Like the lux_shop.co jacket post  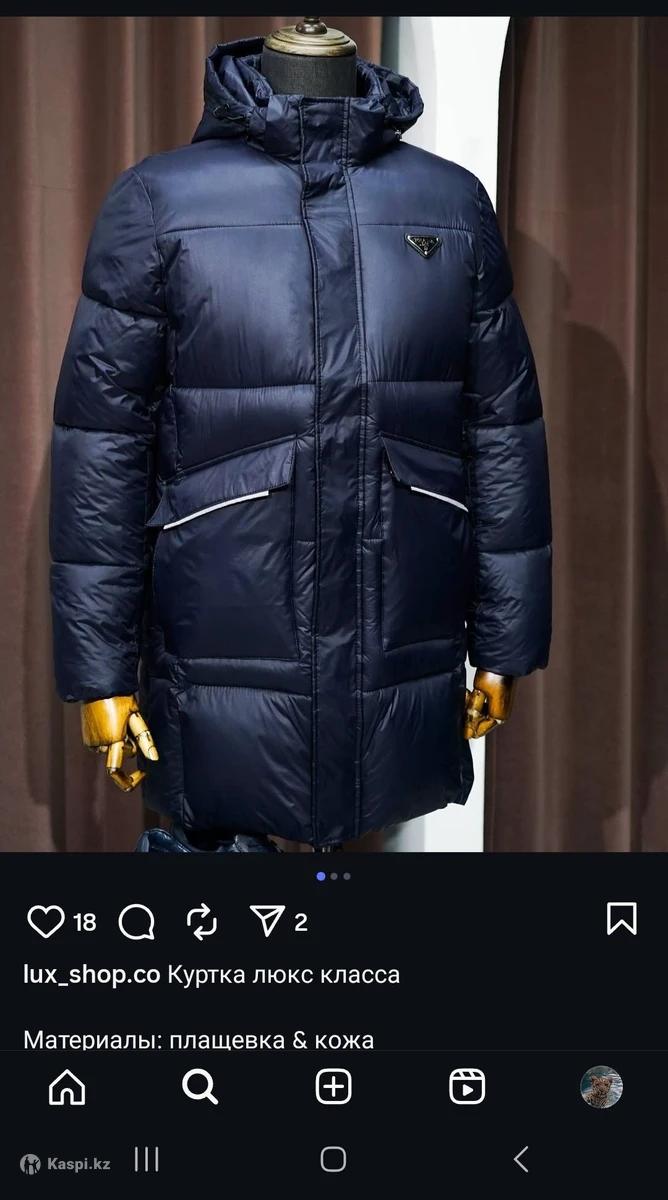[45, 921]
